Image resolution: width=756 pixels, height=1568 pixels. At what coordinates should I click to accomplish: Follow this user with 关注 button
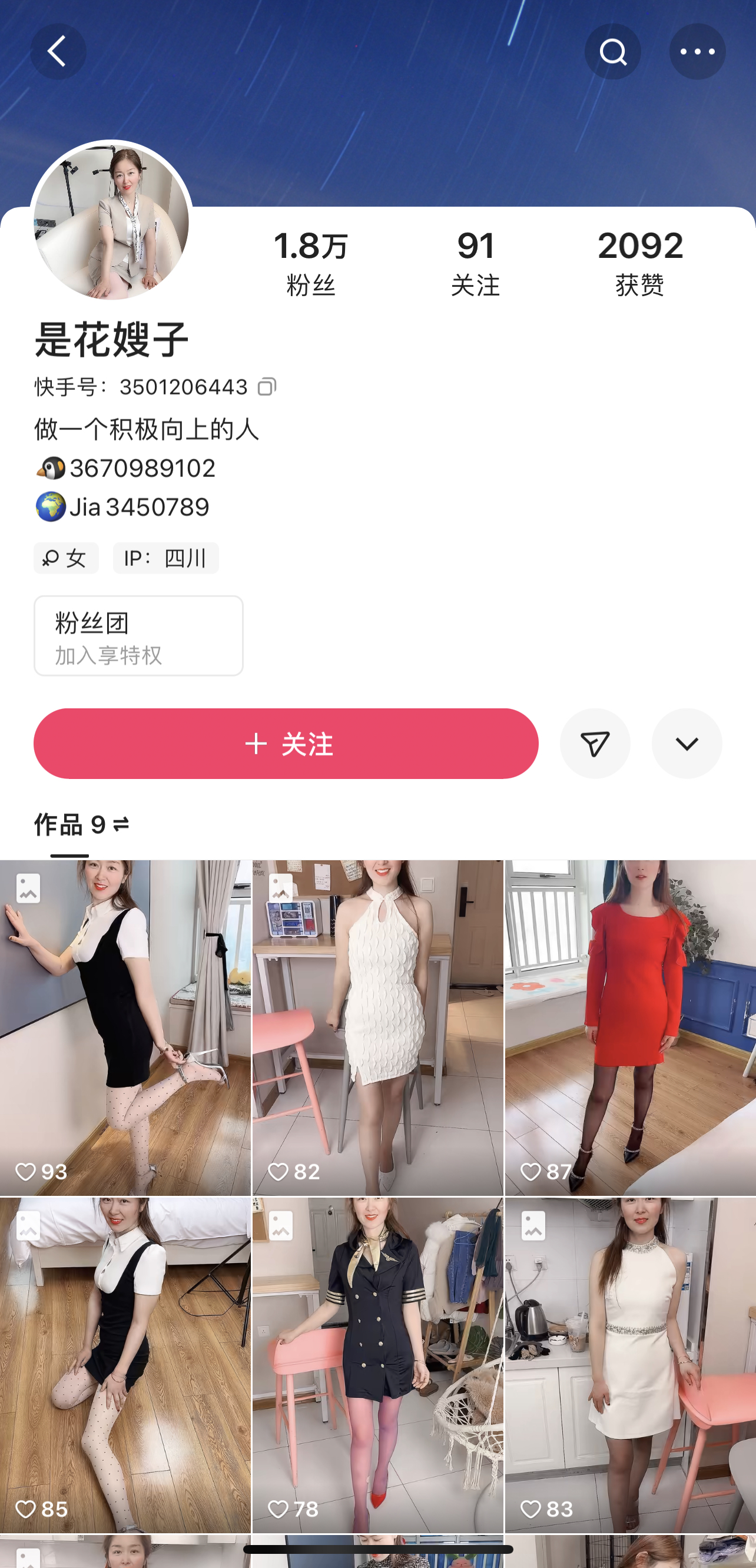click(x=286, y=743)
